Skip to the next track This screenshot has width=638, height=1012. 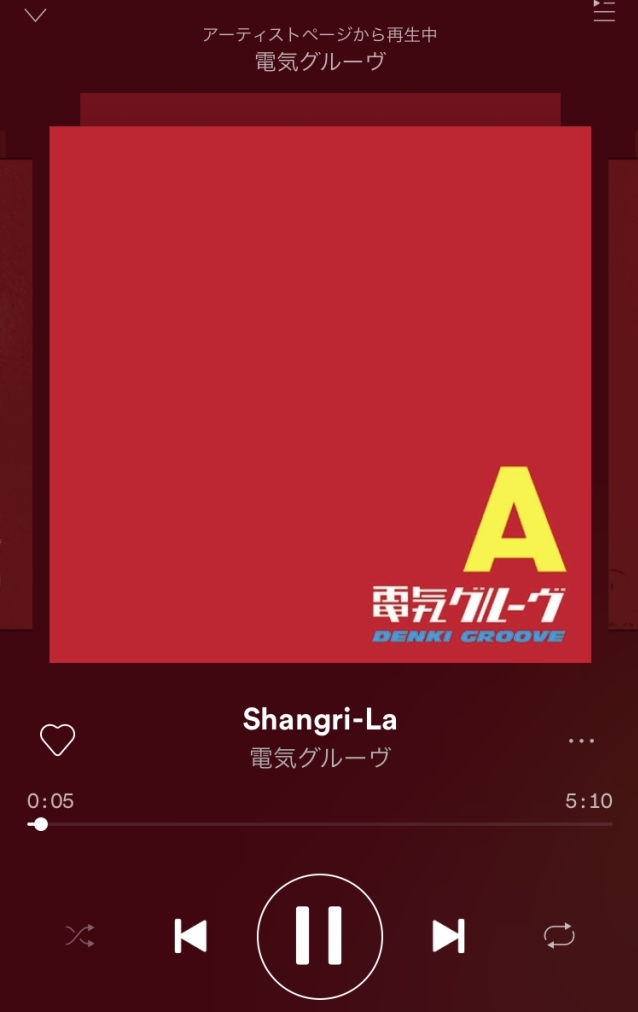[x=448, y=936]
